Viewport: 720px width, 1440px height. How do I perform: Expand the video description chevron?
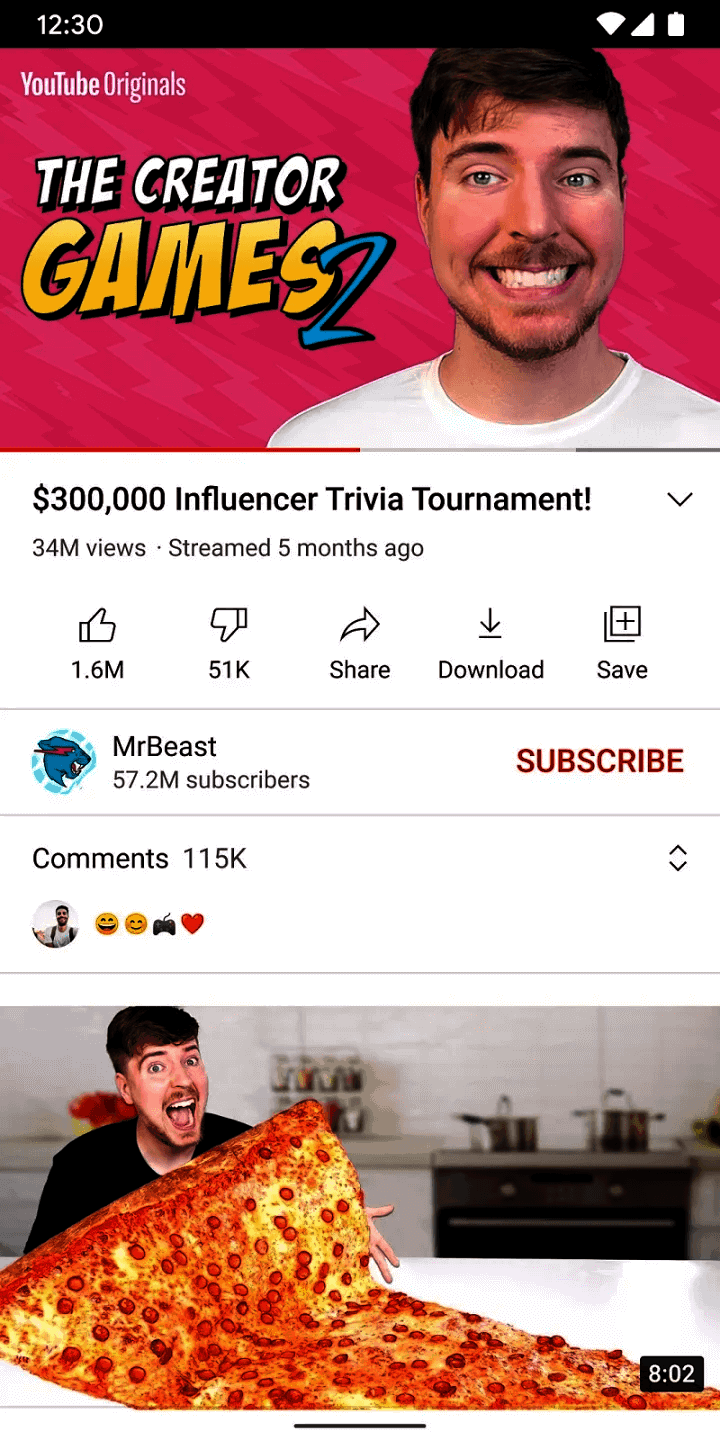tap(680, 500)
